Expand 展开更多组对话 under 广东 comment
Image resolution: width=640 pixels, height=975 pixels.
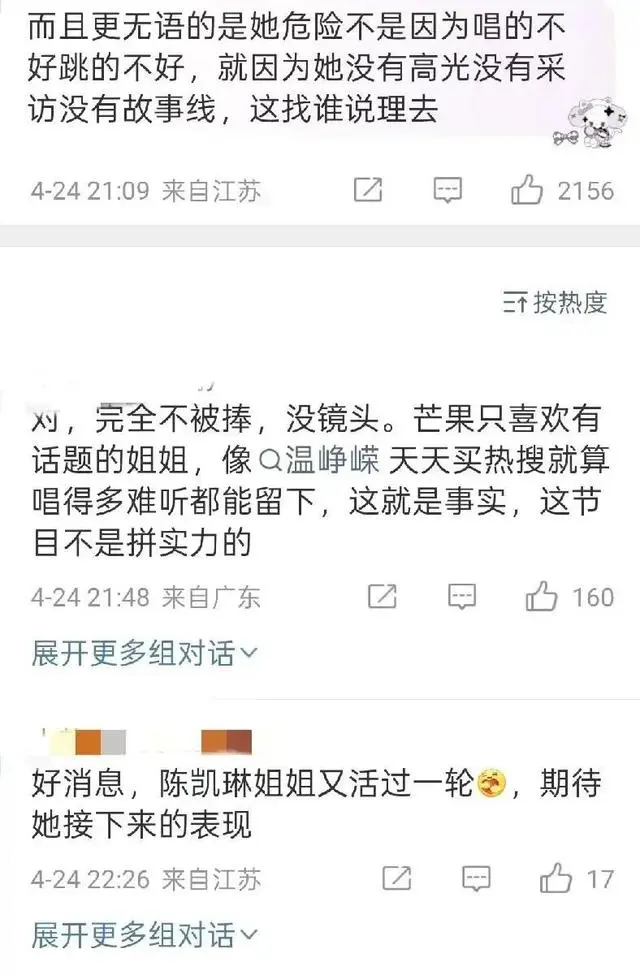point(144,653)
